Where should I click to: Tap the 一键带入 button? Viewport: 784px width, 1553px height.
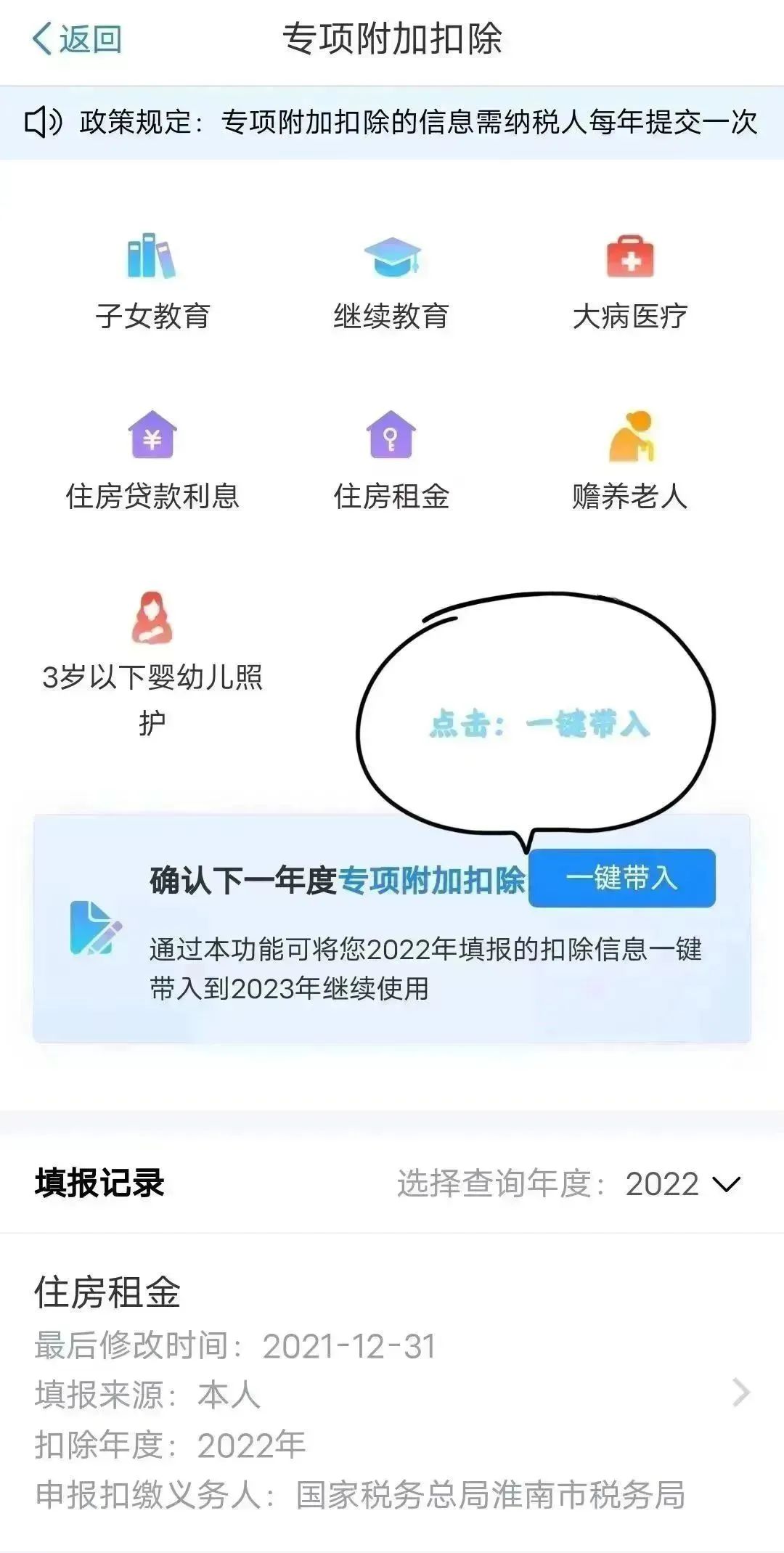pyautogui.click(x=622, y=878)
